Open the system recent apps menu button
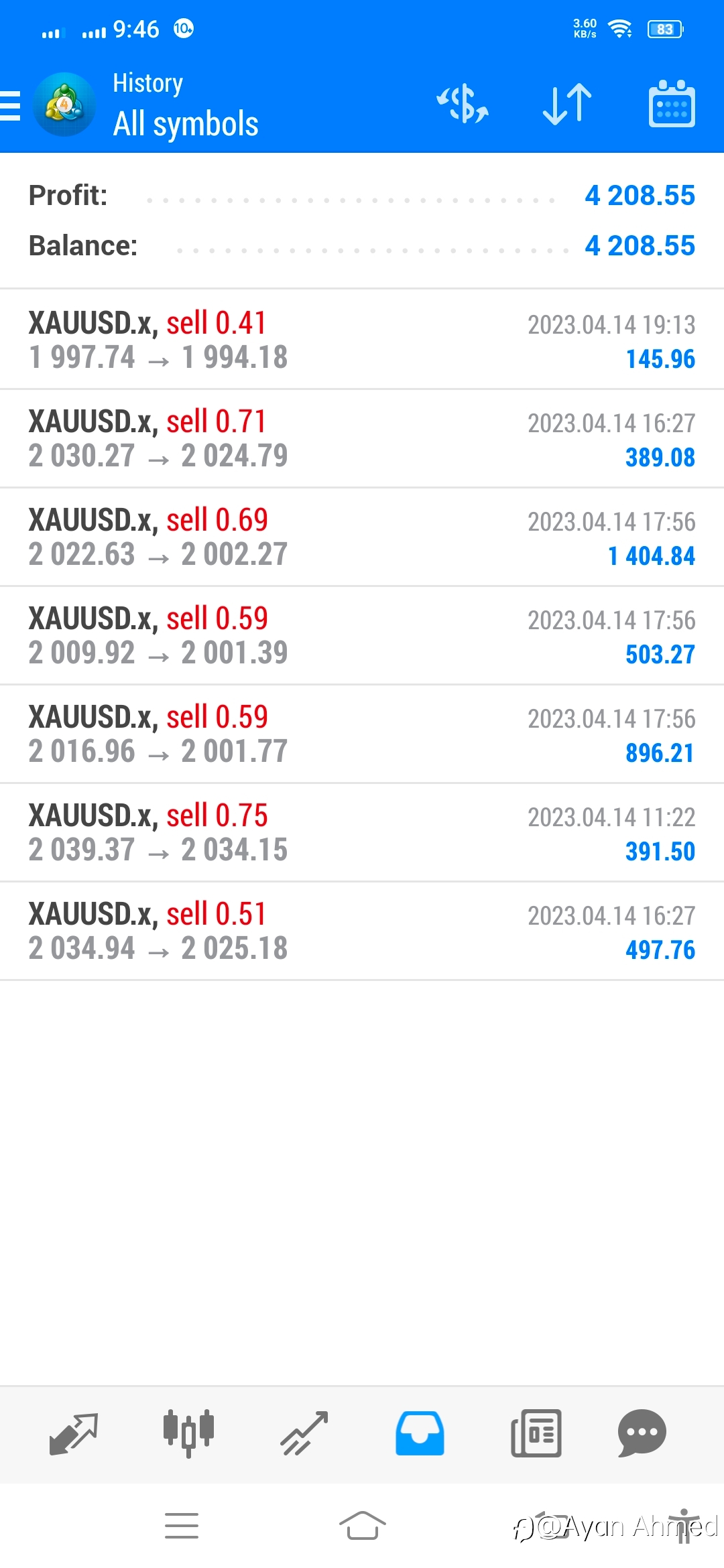 pyautogui.click(x=181, y=1526)
